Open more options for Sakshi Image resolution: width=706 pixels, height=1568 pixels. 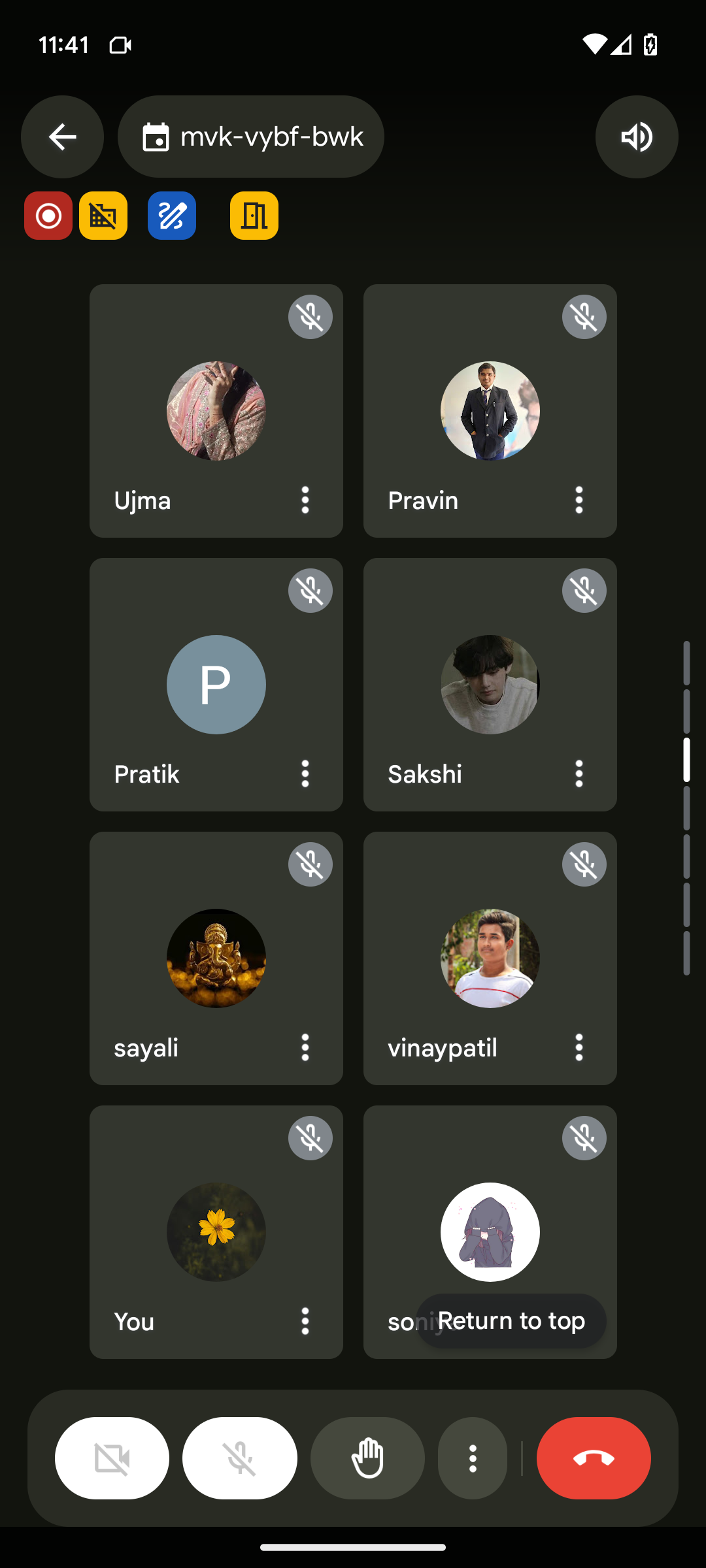579,774
